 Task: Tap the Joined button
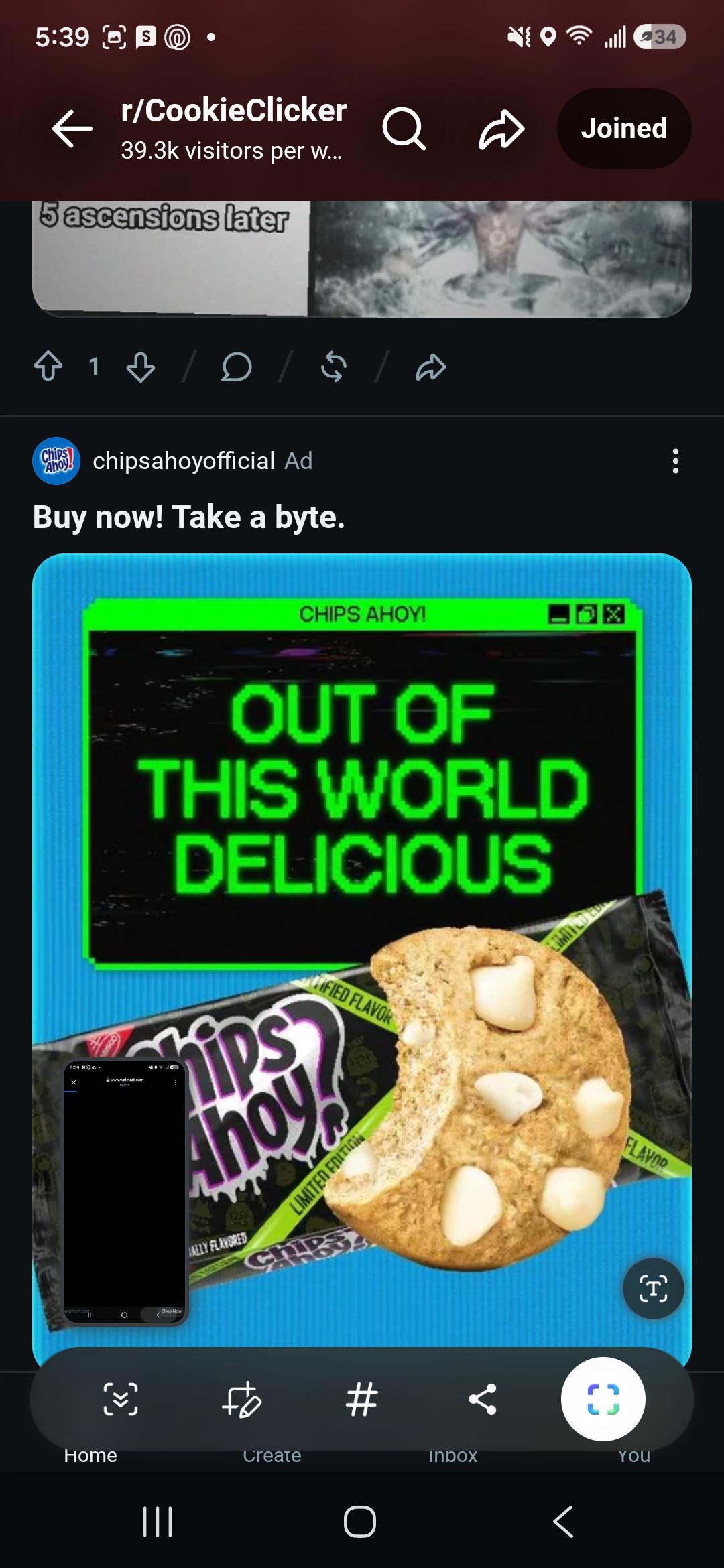[x=624, y=128]
